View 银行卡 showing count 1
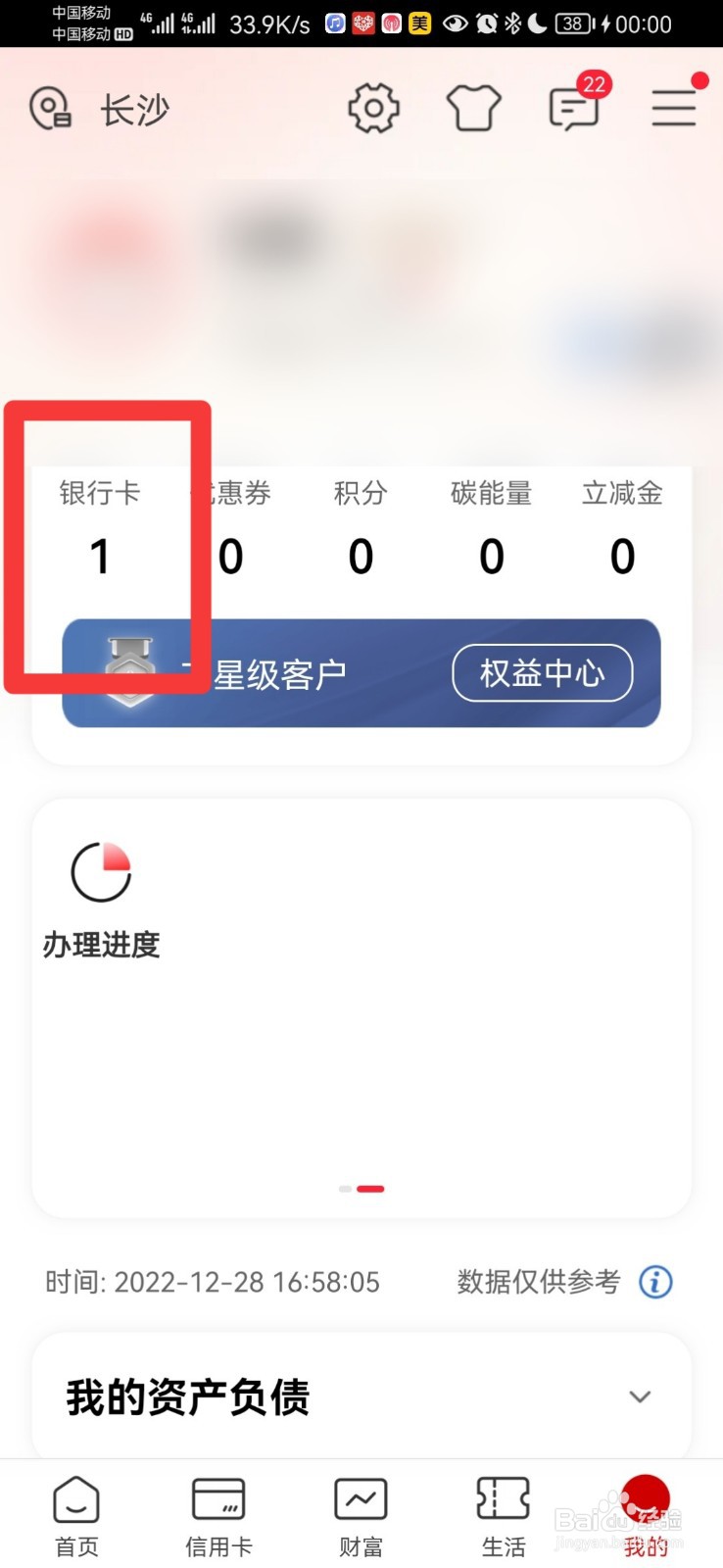 tap(98, 524)
